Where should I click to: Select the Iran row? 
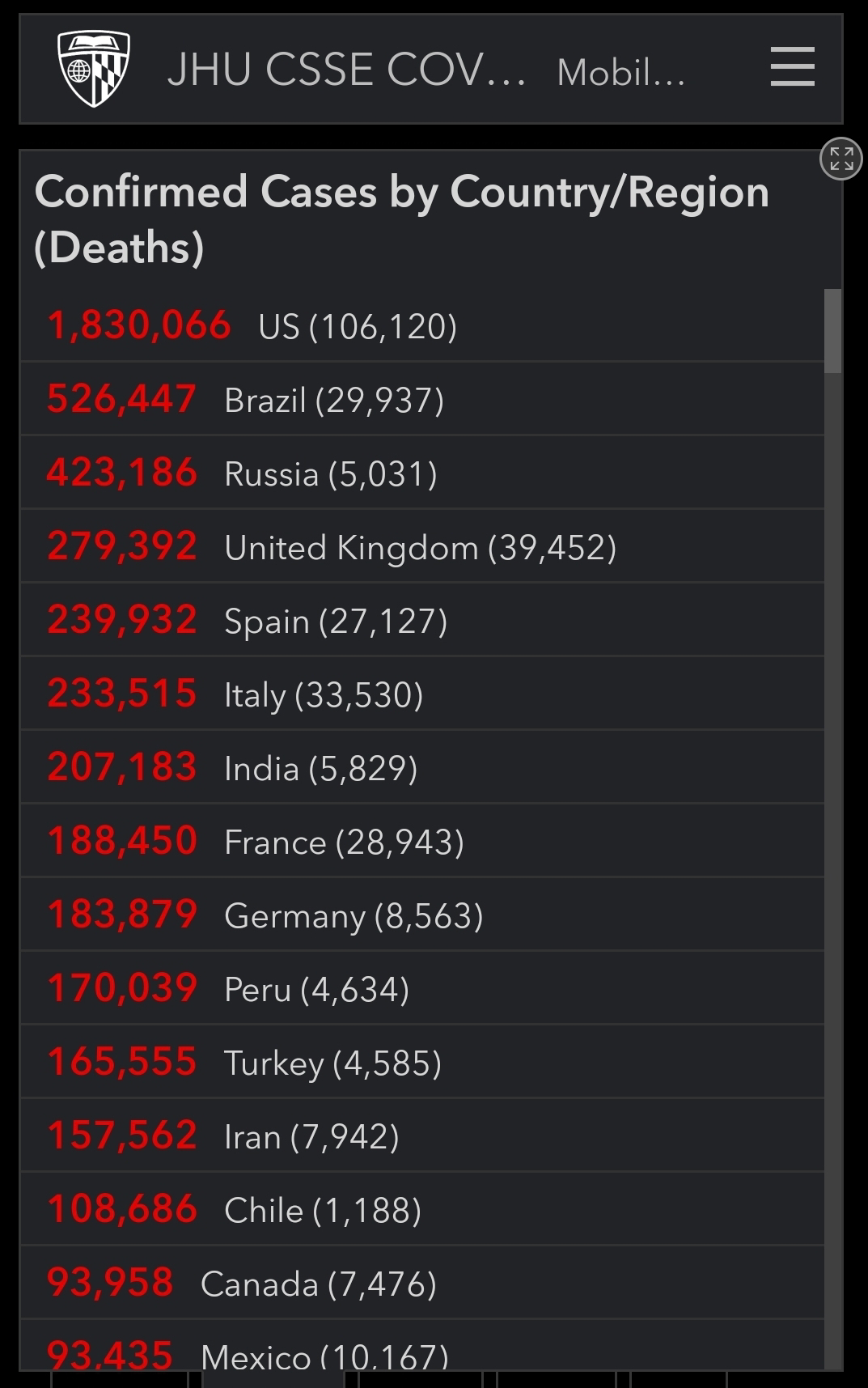[x=422, y=1135]
